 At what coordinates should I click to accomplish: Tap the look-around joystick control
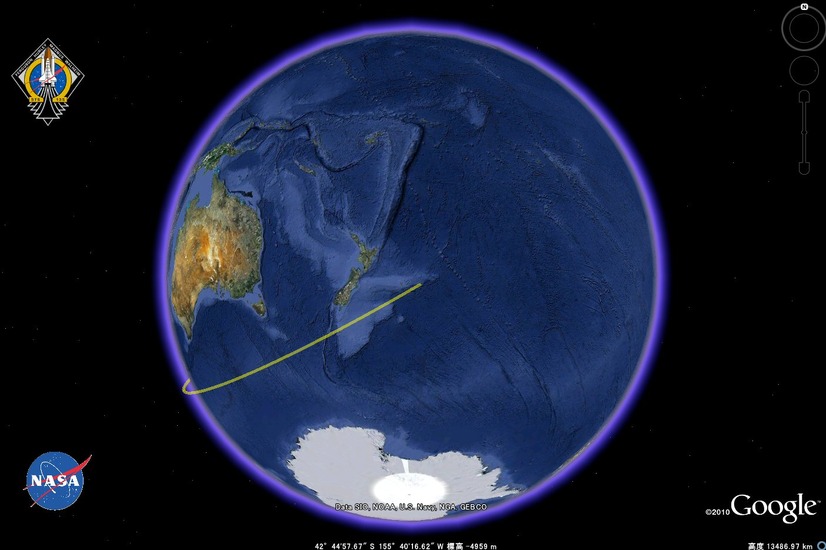point(804,28)
